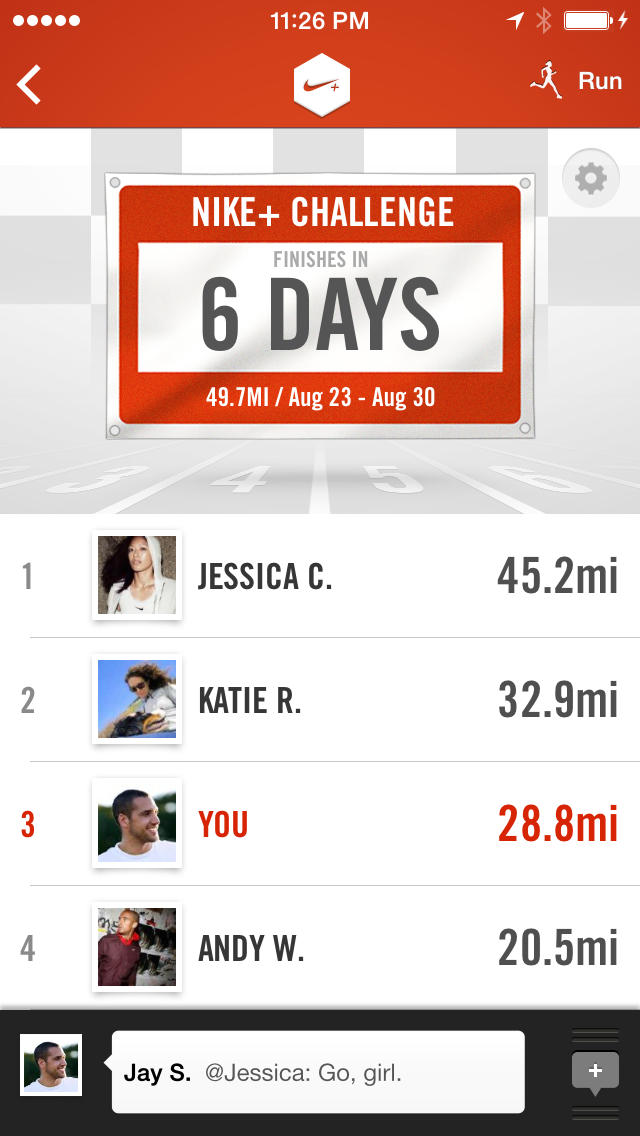Open challenge settings gear
Screen dimensions: 640x1136
590,179
